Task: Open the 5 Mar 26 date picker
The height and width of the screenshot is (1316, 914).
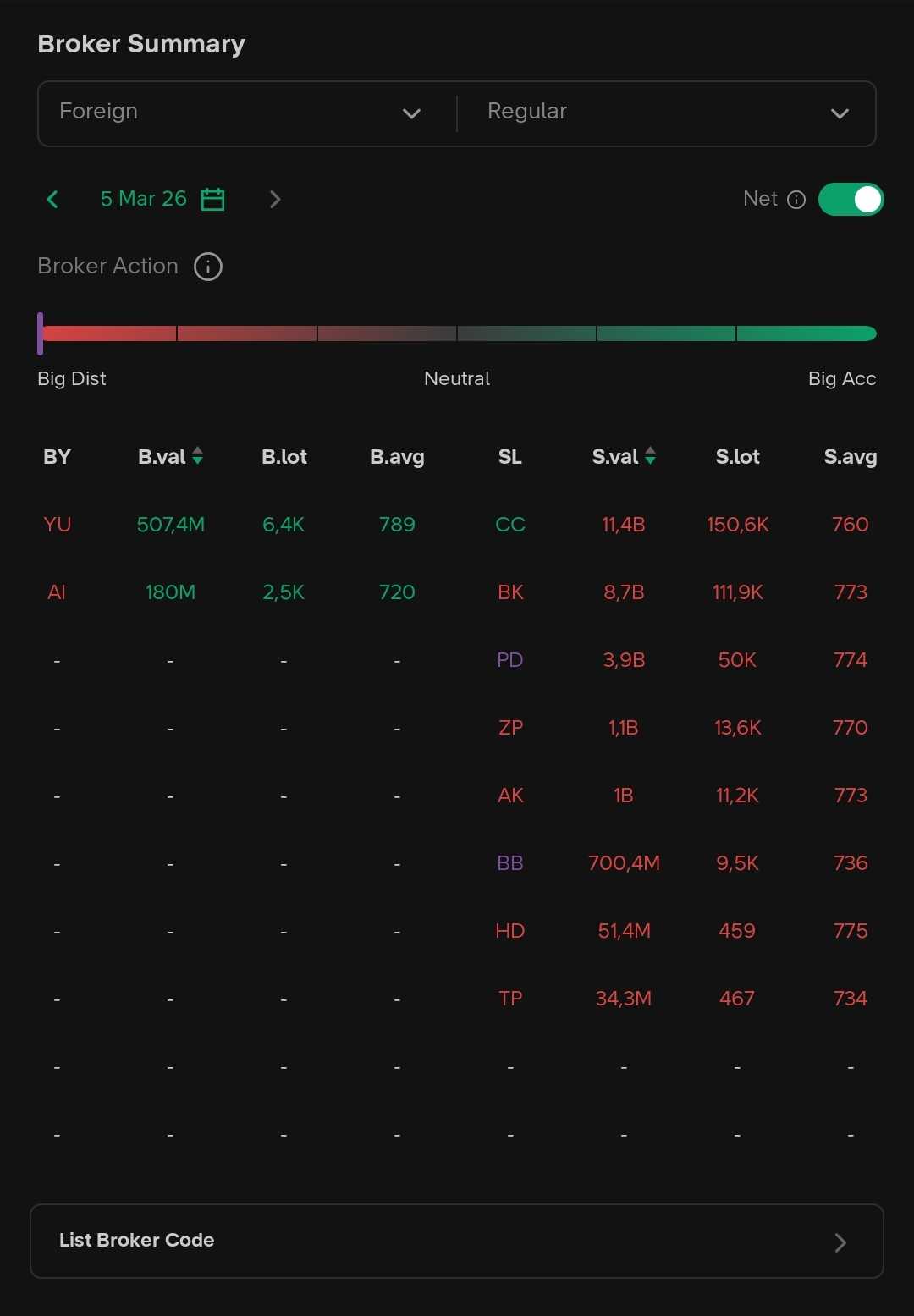Action: point(162,200)
